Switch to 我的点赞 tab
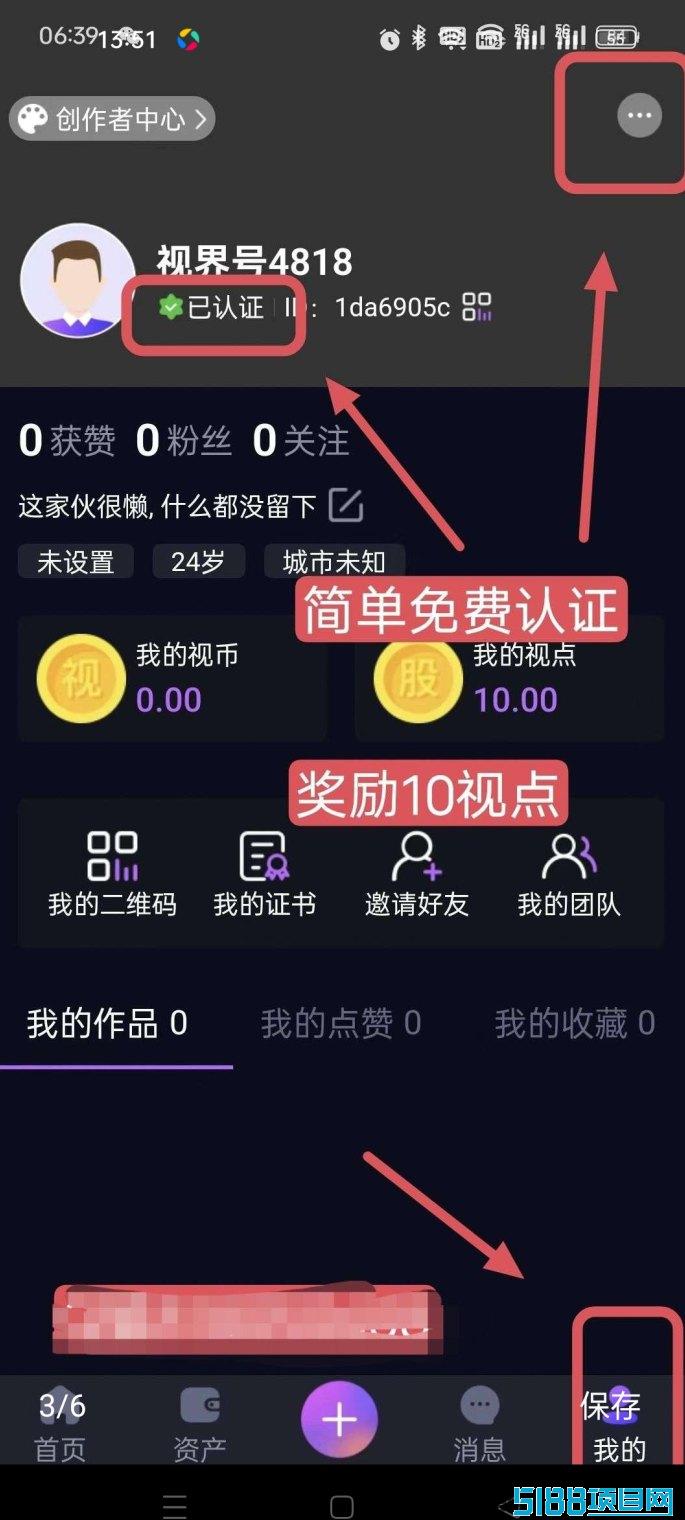Image resolution: width=685 pixels, height=1520 pixels. pyautogui.click(x=341, y=1023)
